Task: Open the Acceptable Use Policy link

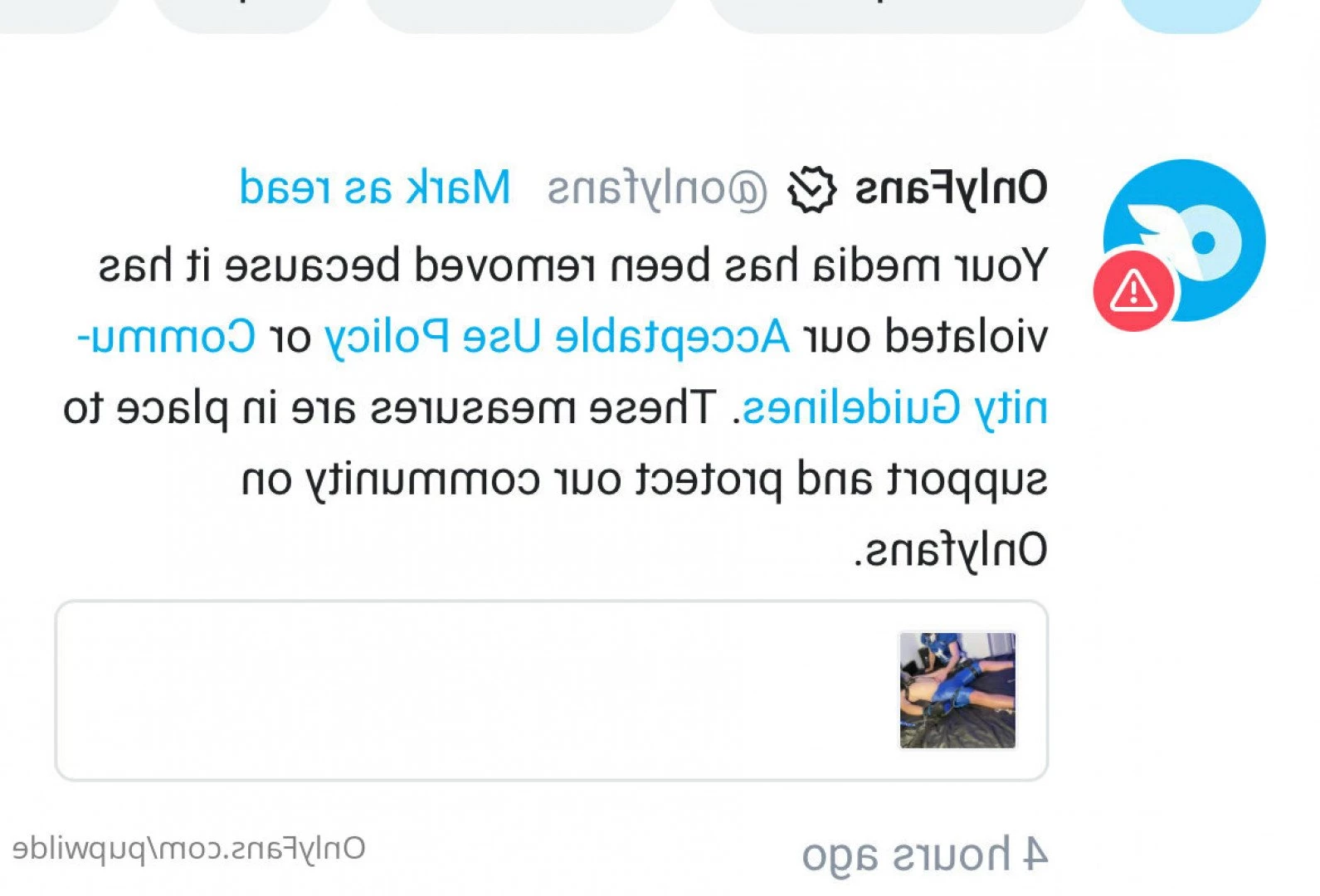Action: pos(556,338)
